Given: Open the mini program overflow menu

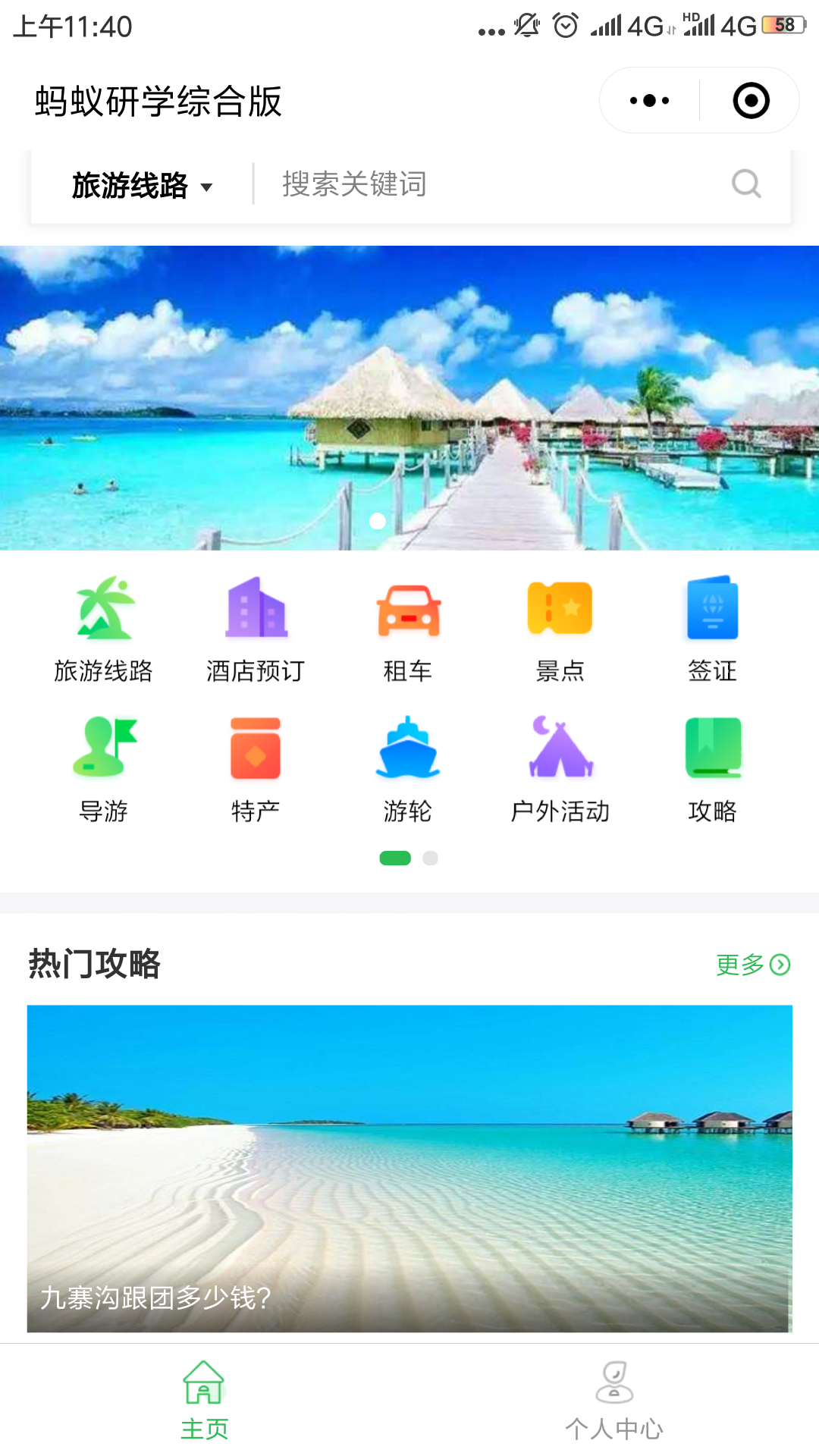Looking at the screenshot, I should [650, 101].
